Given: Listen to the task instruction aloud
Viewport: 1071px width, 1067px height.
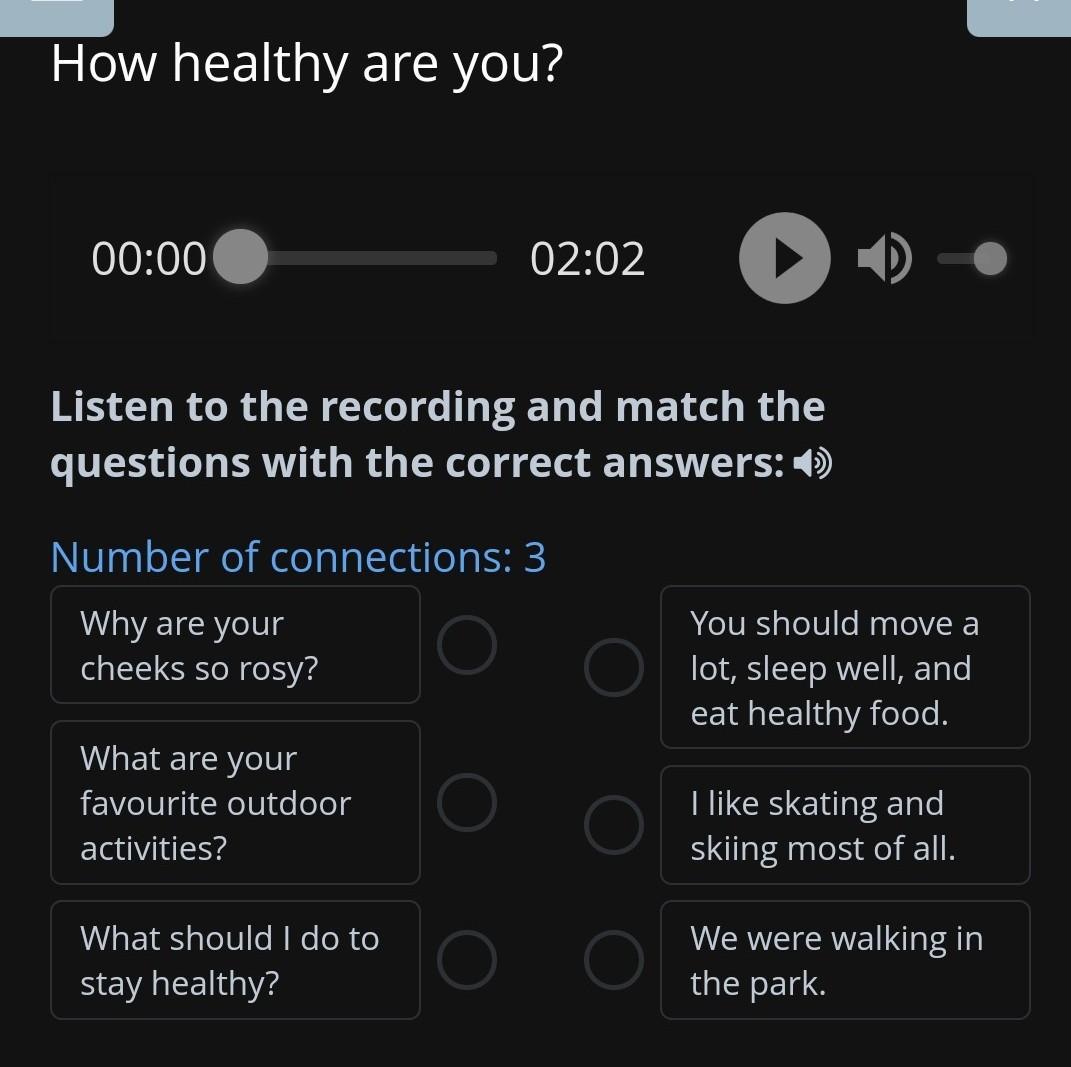Looking at the screenshot, I should [812, 464].
